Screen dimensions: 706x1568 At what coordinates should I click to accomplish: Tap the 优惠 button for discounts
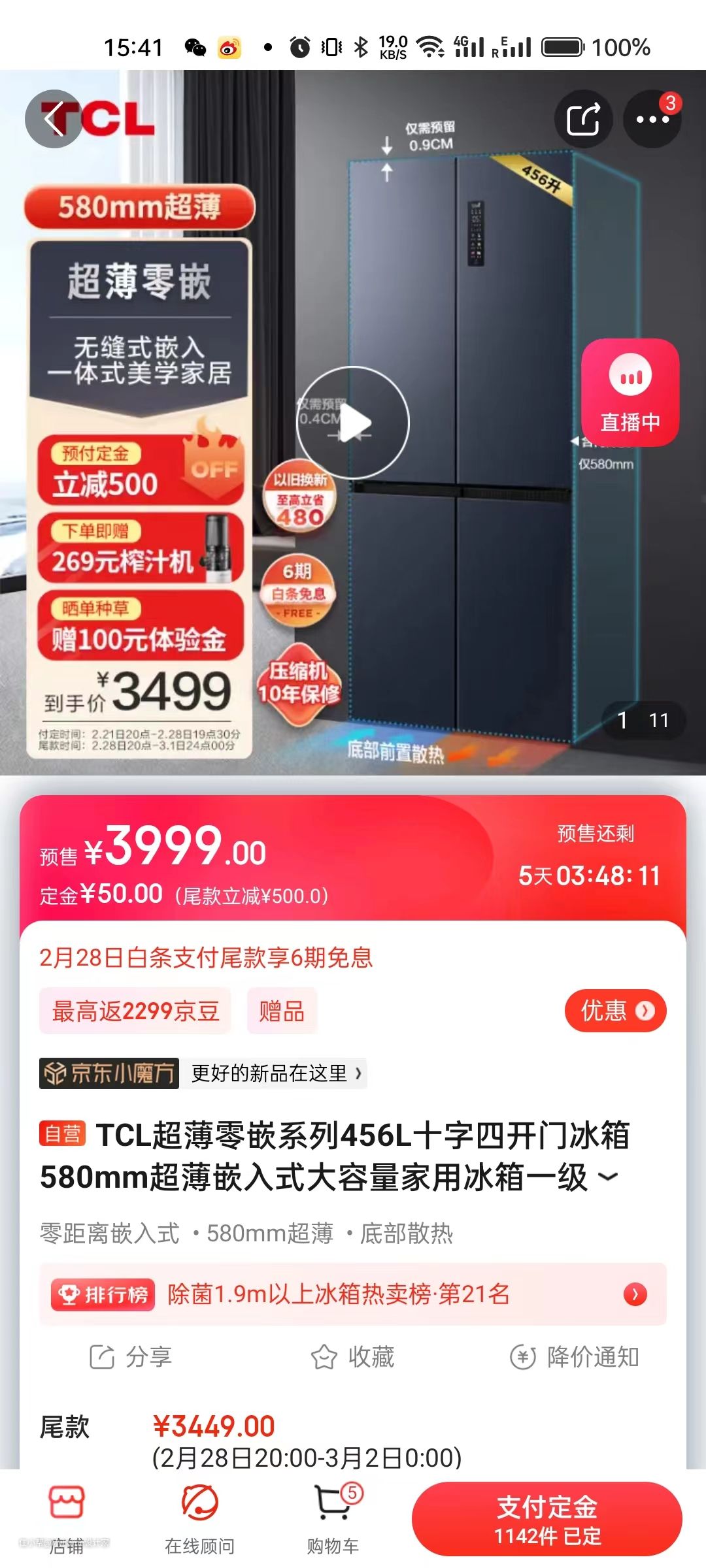tap(615, 1011)
